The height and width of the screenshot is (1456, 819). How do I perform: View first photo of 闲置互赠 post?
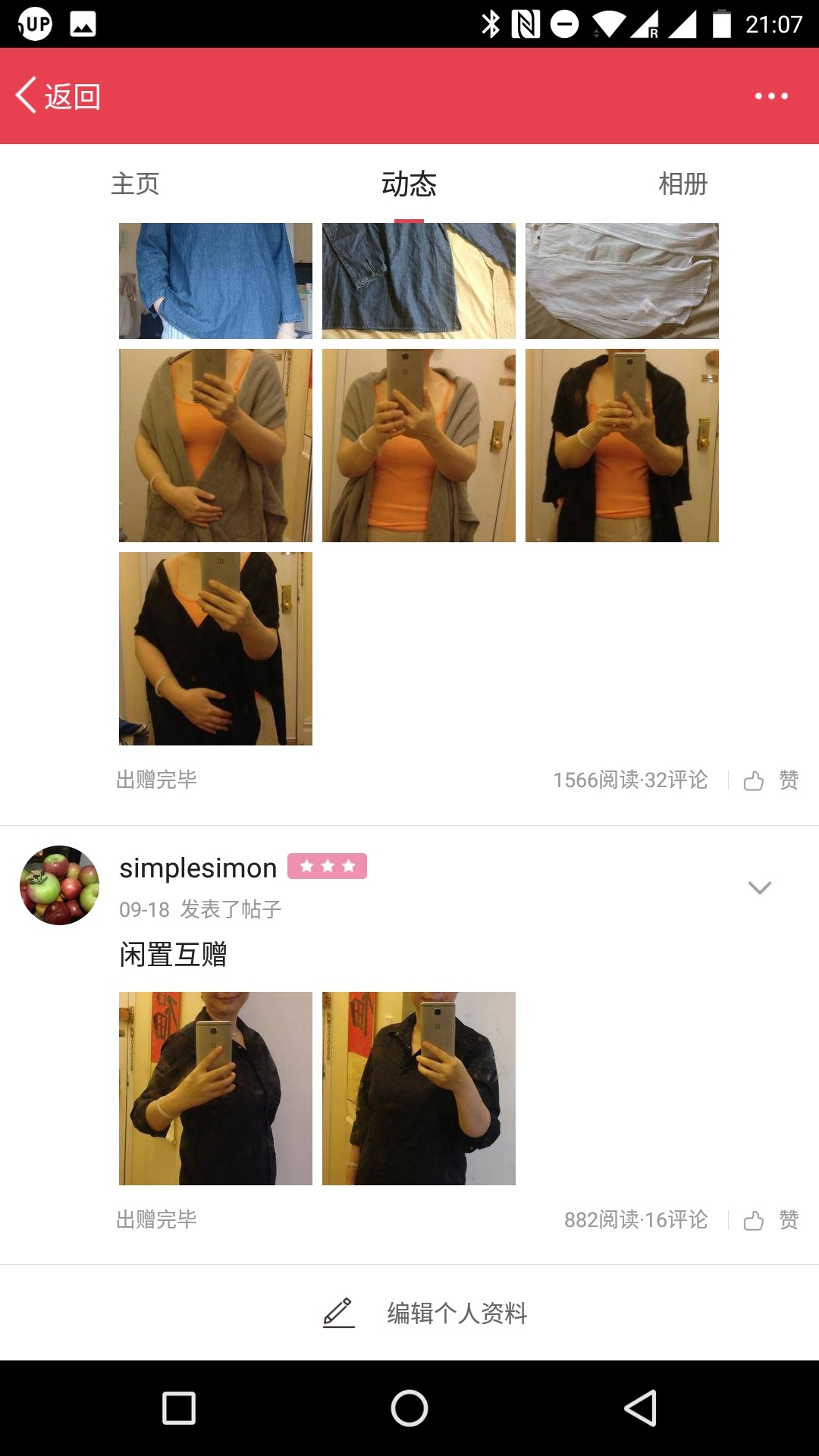tap(215, 1088)
